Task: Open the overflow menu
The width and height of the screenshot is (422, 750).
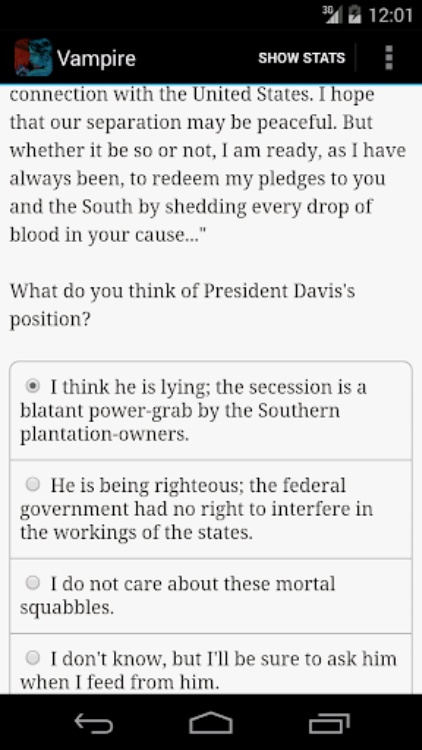Action: 389,58
